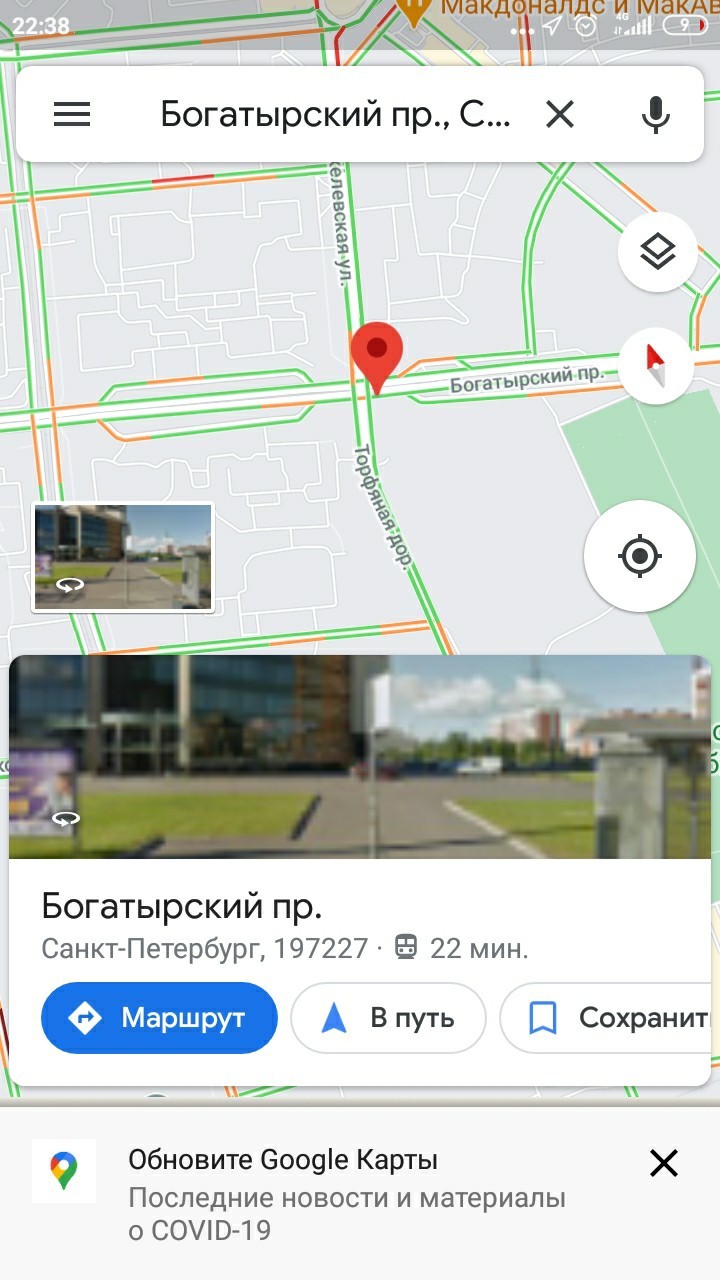The height and width of the screenshot is (1280, 720).
Task: Dismiss the Обновите Google Карты banner
Action: point(664,1163)
